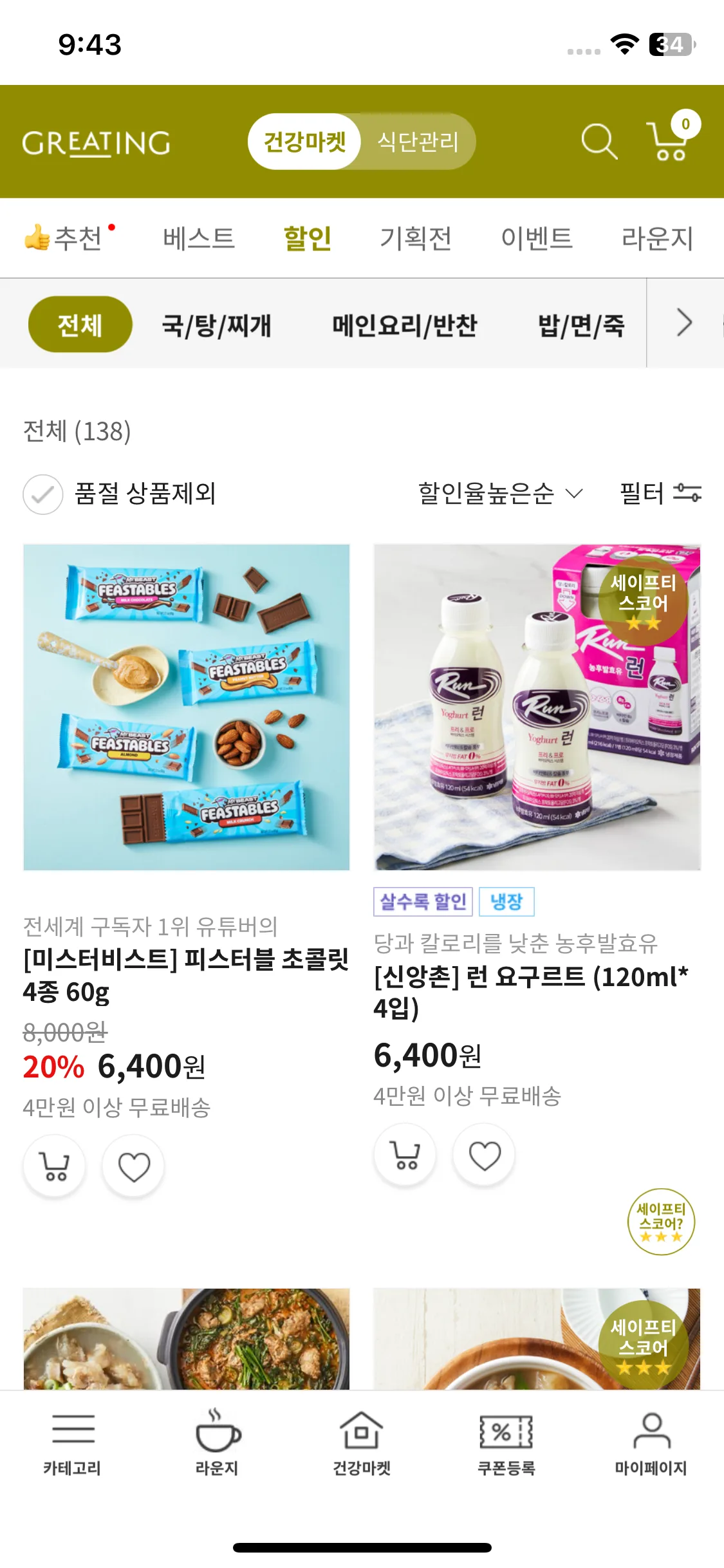Open the floating 세이프티 스코어? badge
724x1568 pixels.
pyautogui.click(x=661, y=1222)
